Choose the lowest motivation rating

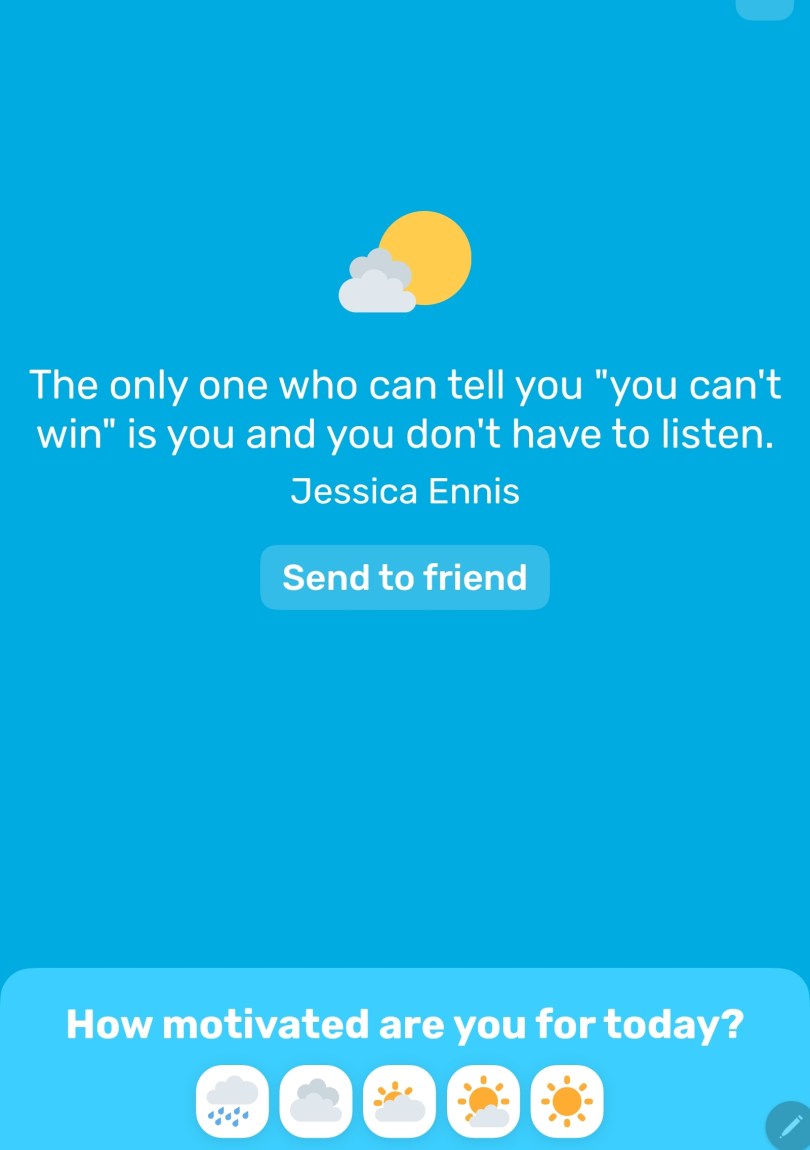[x=232, y=1101]
